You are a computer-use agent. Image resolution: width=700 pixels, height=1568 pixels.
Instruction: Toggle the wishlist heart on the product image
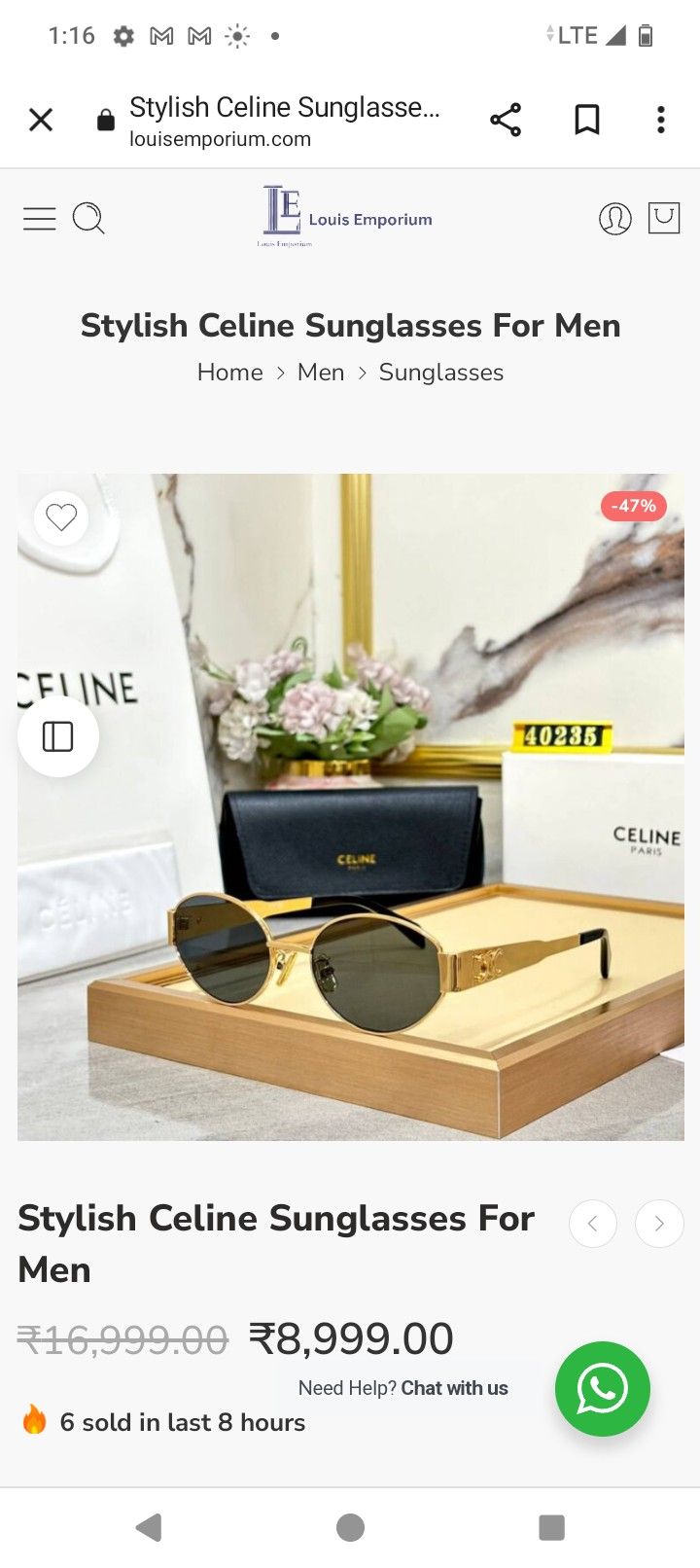pos(60,517)
